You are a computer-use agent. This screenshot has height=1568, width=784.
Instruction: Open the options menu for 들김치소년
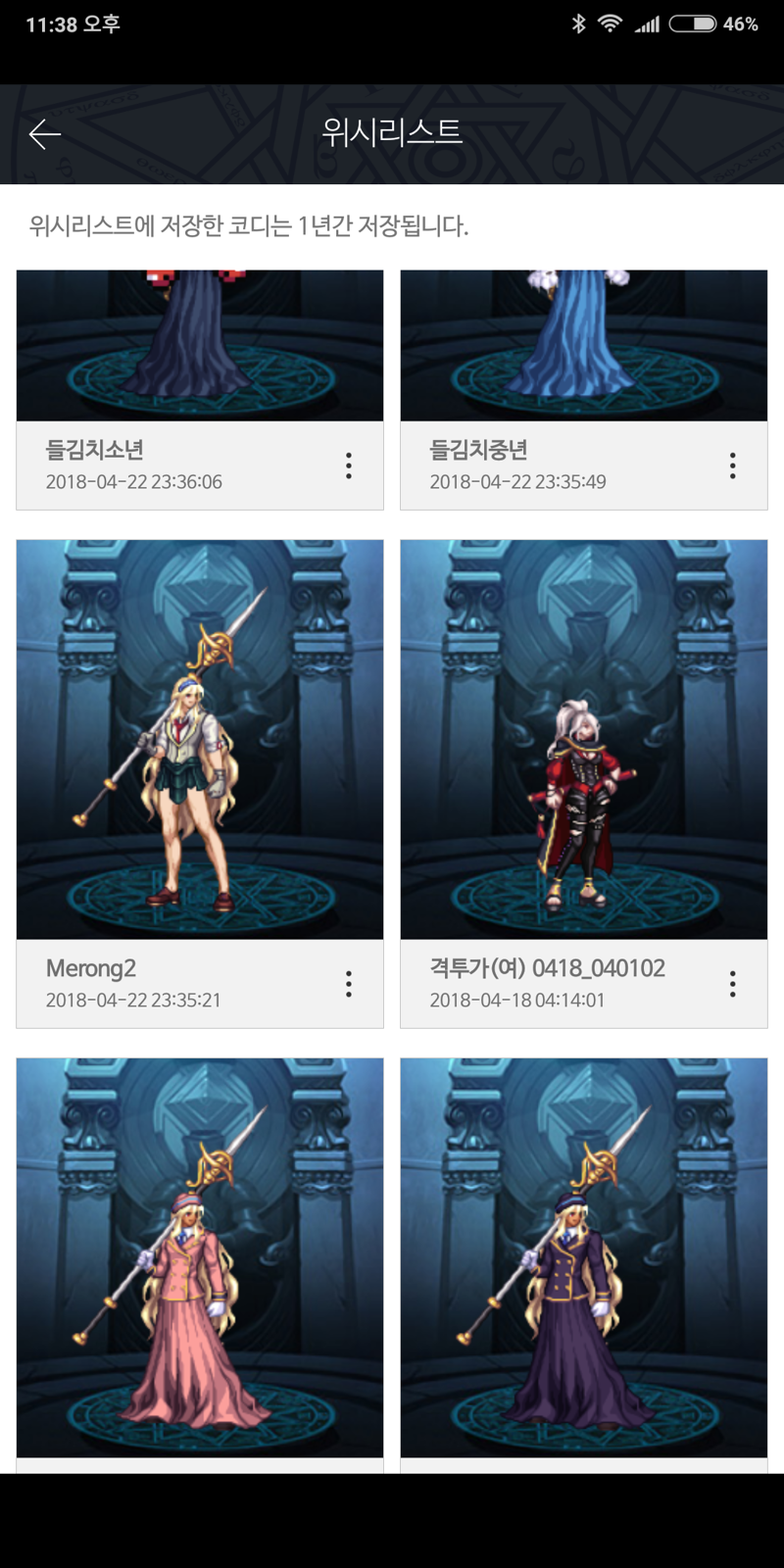pyautogui.click(x=348, y=465)
